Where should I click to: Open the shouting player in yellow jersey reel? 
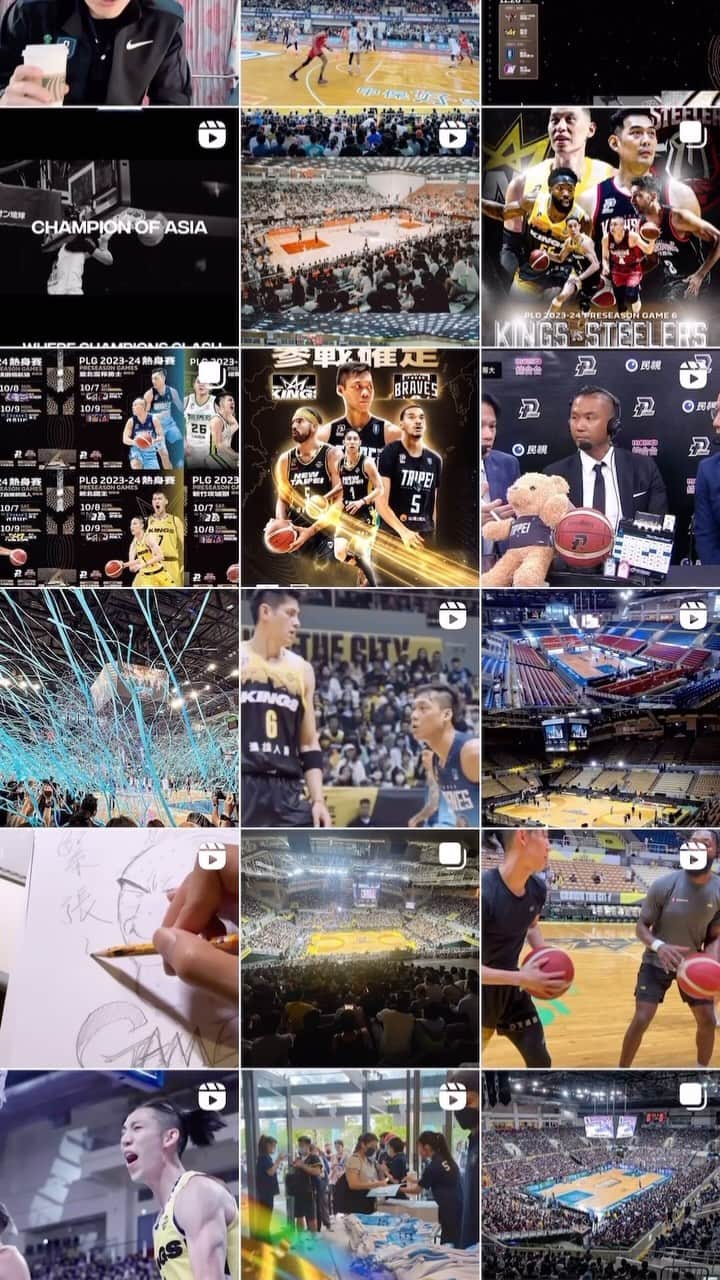(119, 1175)
